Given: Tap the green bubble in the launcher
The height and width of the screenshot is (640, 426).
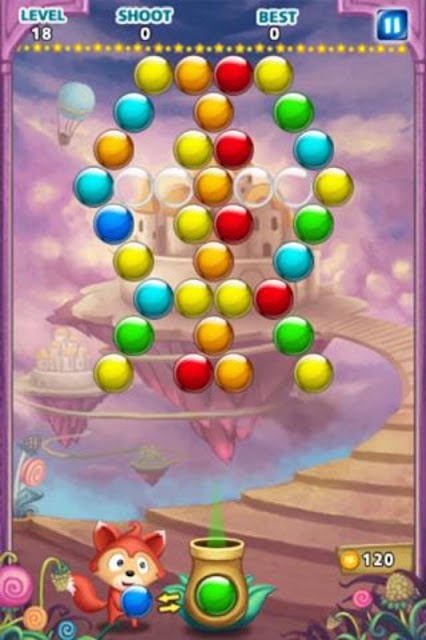Looking at the screenshot, I should (216, 596).
